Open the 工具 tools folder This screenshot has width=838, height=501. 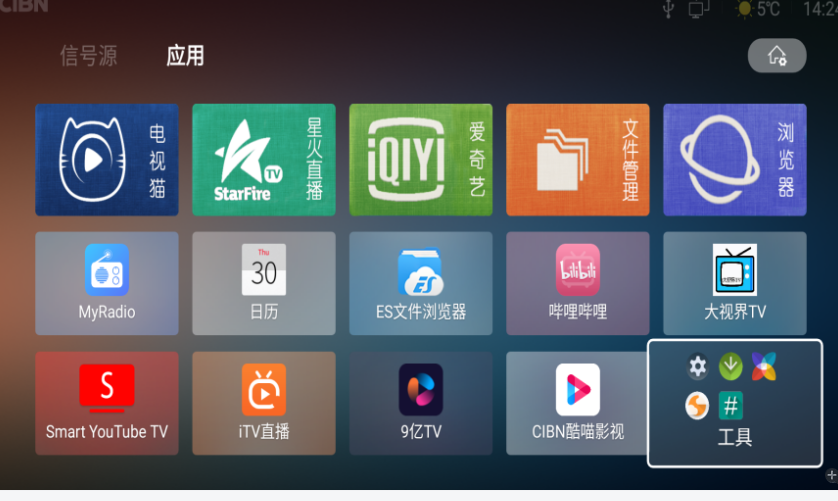[735, 403]
